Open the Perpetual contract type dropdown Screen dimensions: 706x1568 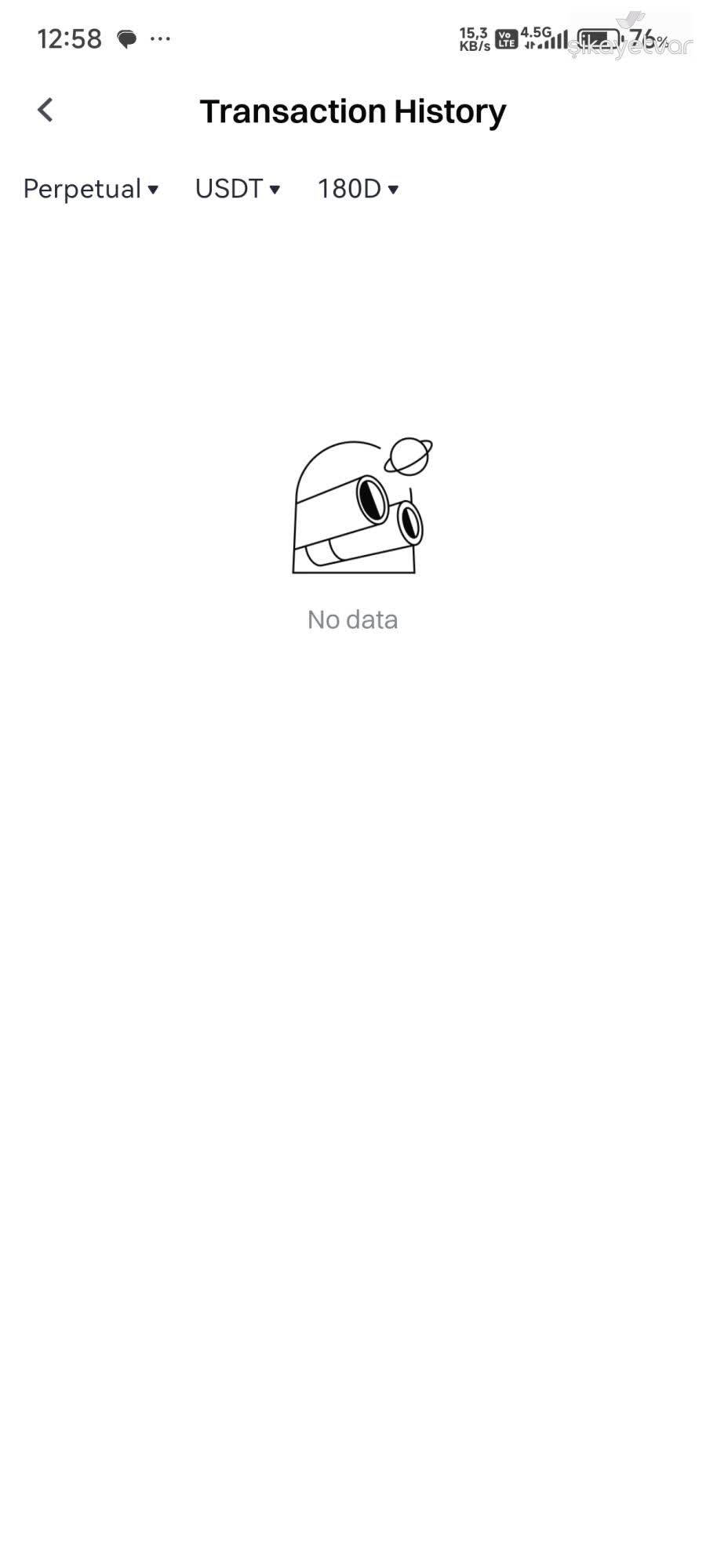tap(91, 189)
